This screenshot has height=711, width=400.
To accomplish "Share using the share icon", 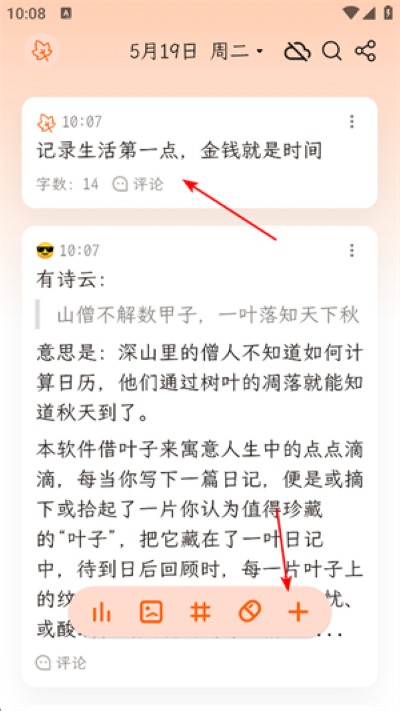I will pos(366,51).
